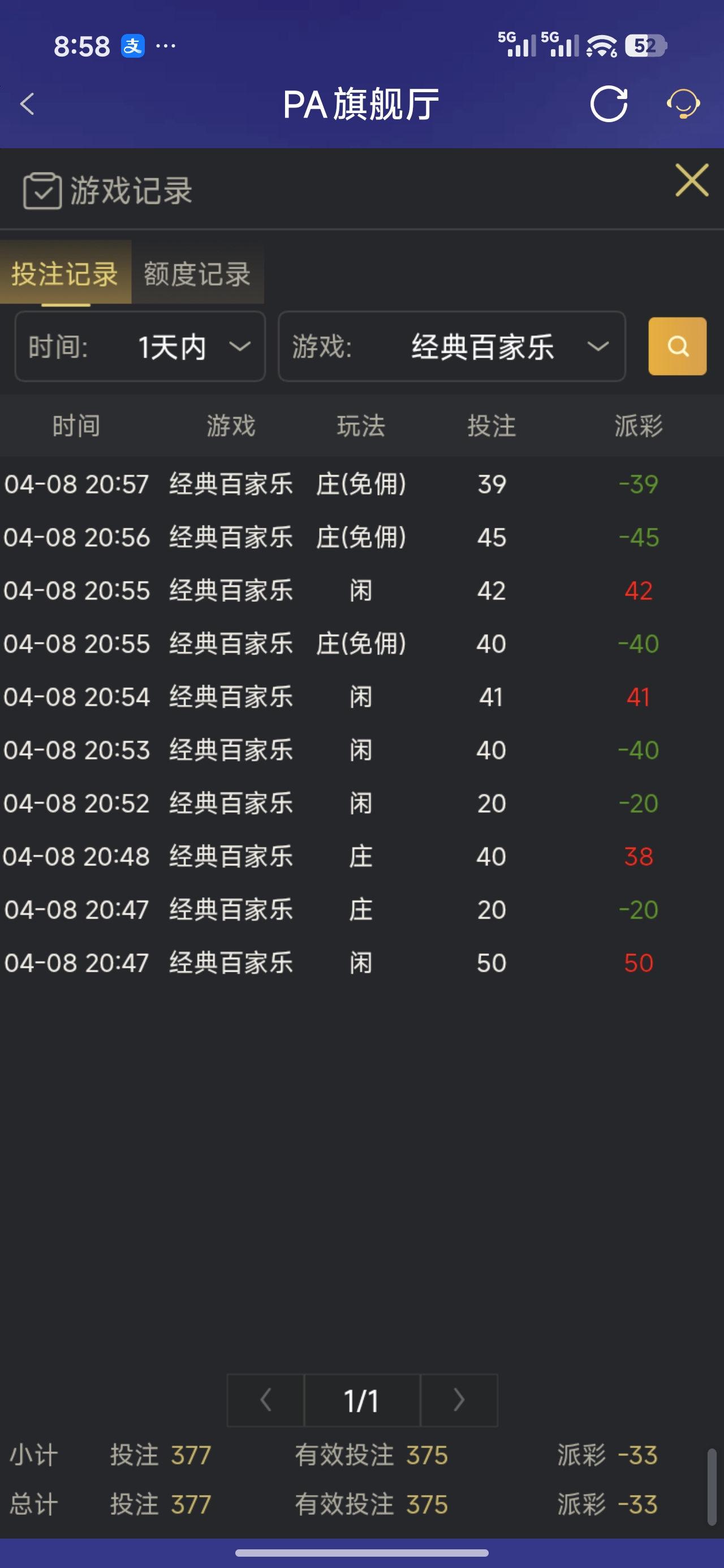Viewport: 724px width, 1568px height.
Task: Go back from PA旗舰厅 page
Action: pos(27,104)
